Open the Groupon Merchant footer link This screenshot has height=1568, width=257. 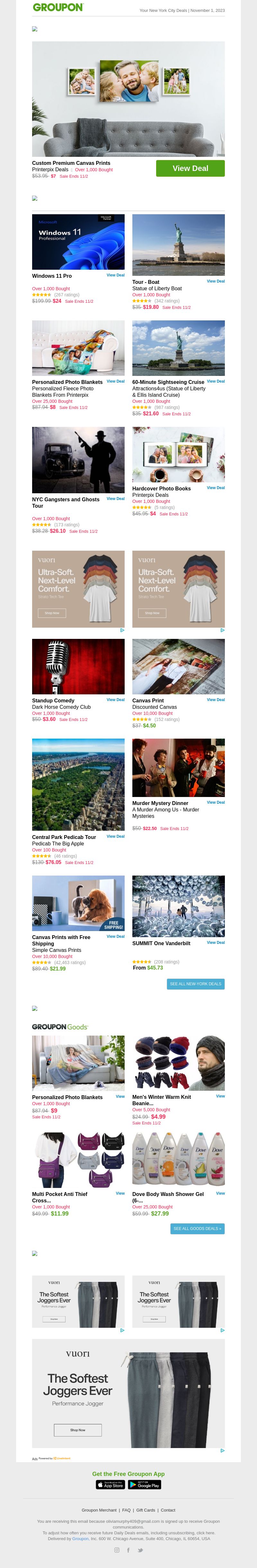pyautogui.click(x=99, y=1510)
